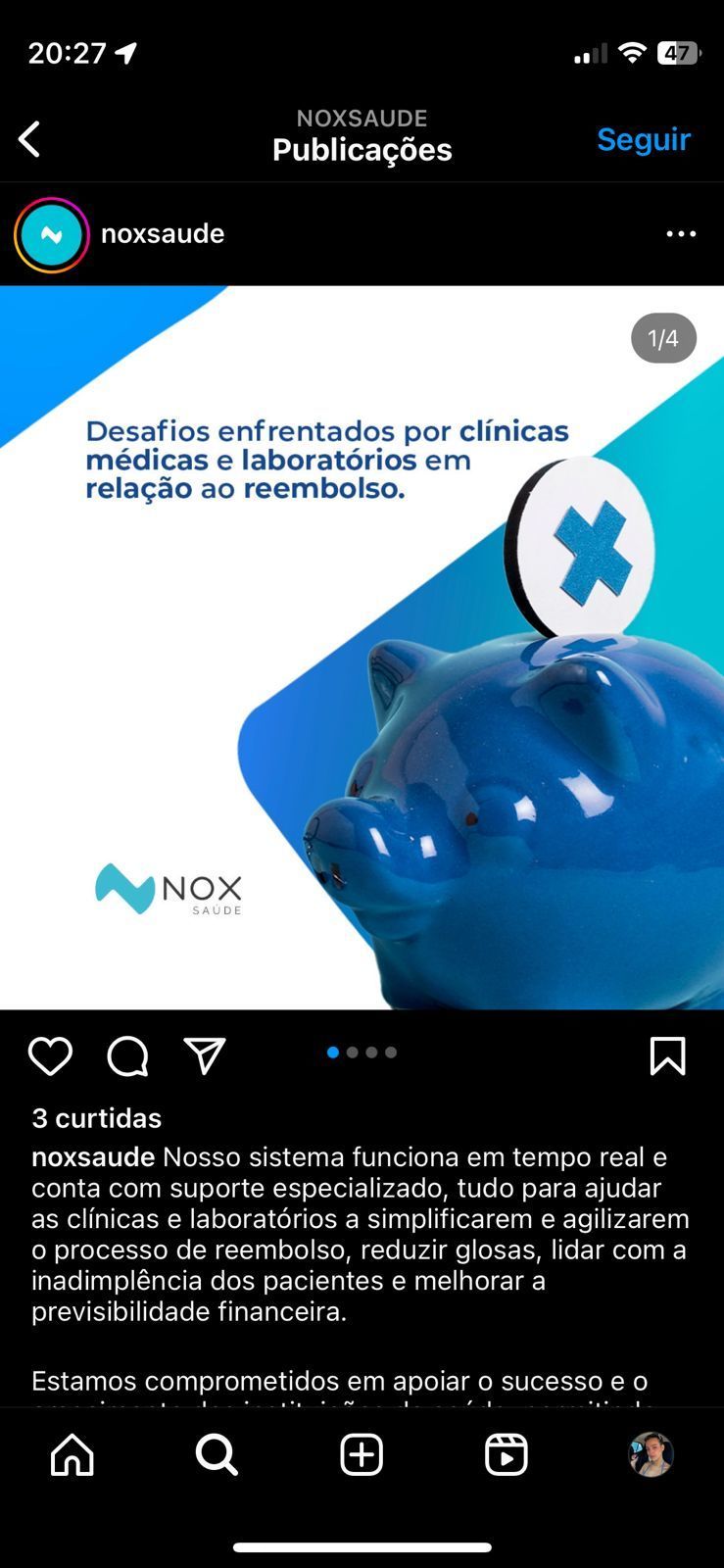
Task: Go to the Home feed tab
Action: coord(72,1455)
